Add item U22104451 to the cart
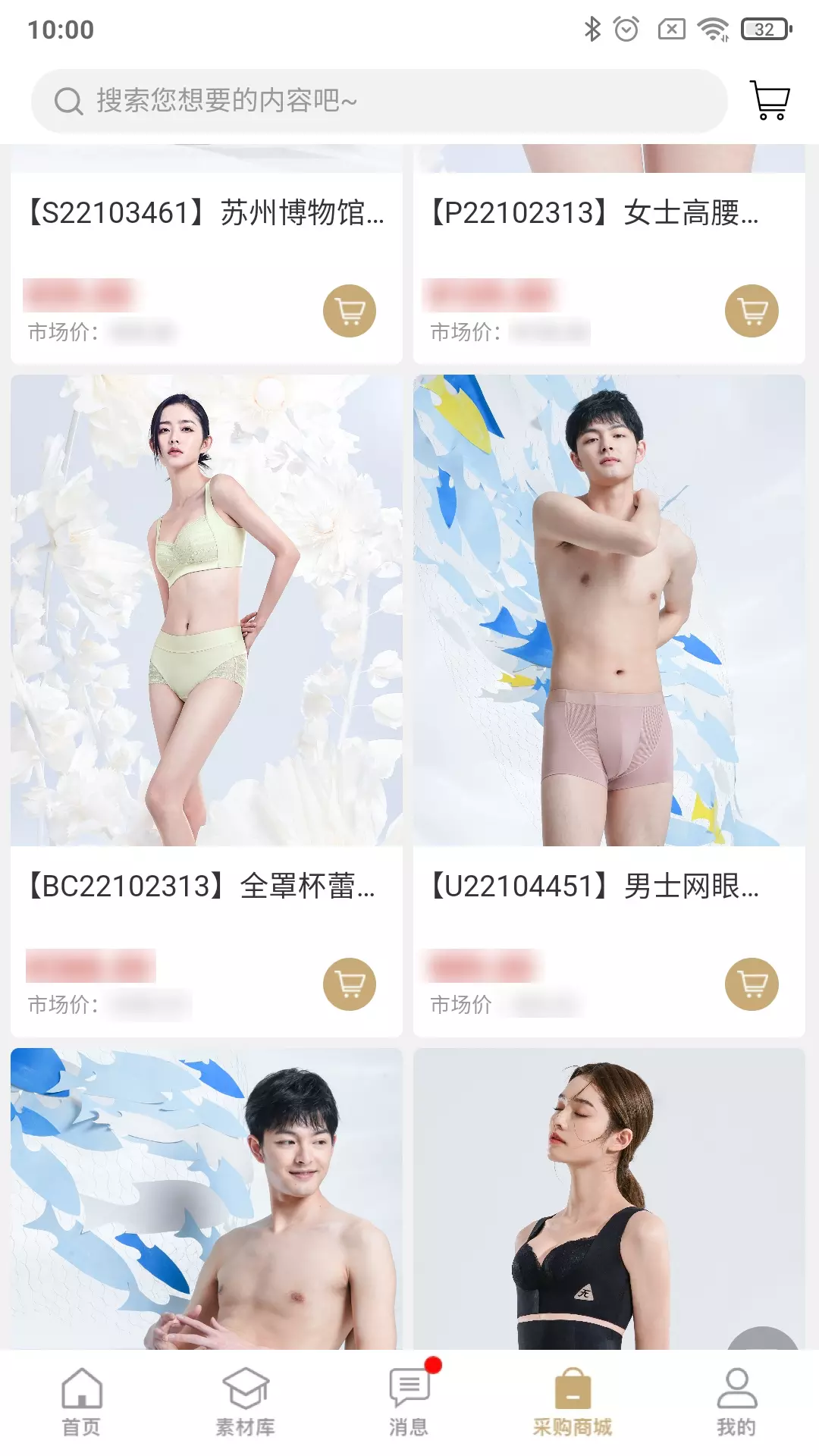Screen dimensions: 819x1456 point(752,984)
